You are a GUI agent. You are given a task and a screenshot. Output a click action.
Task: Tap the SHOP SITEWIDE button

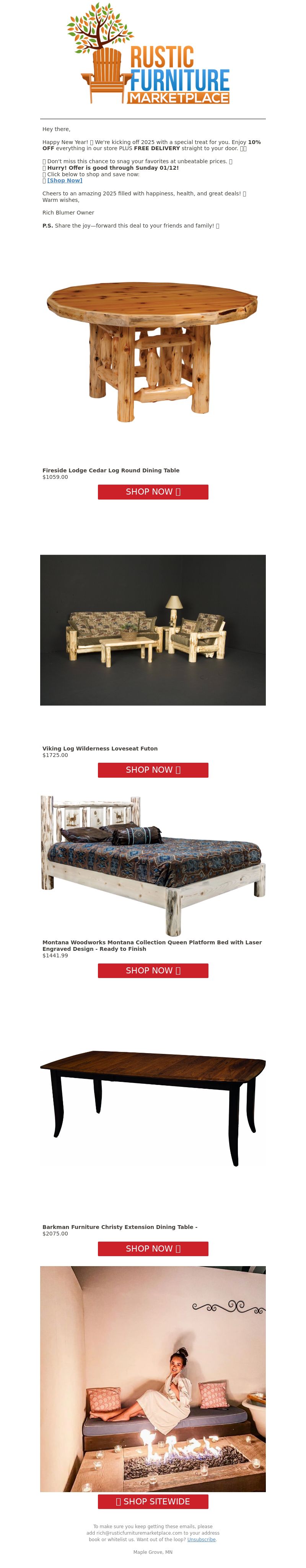click(x=153, y=1501)
